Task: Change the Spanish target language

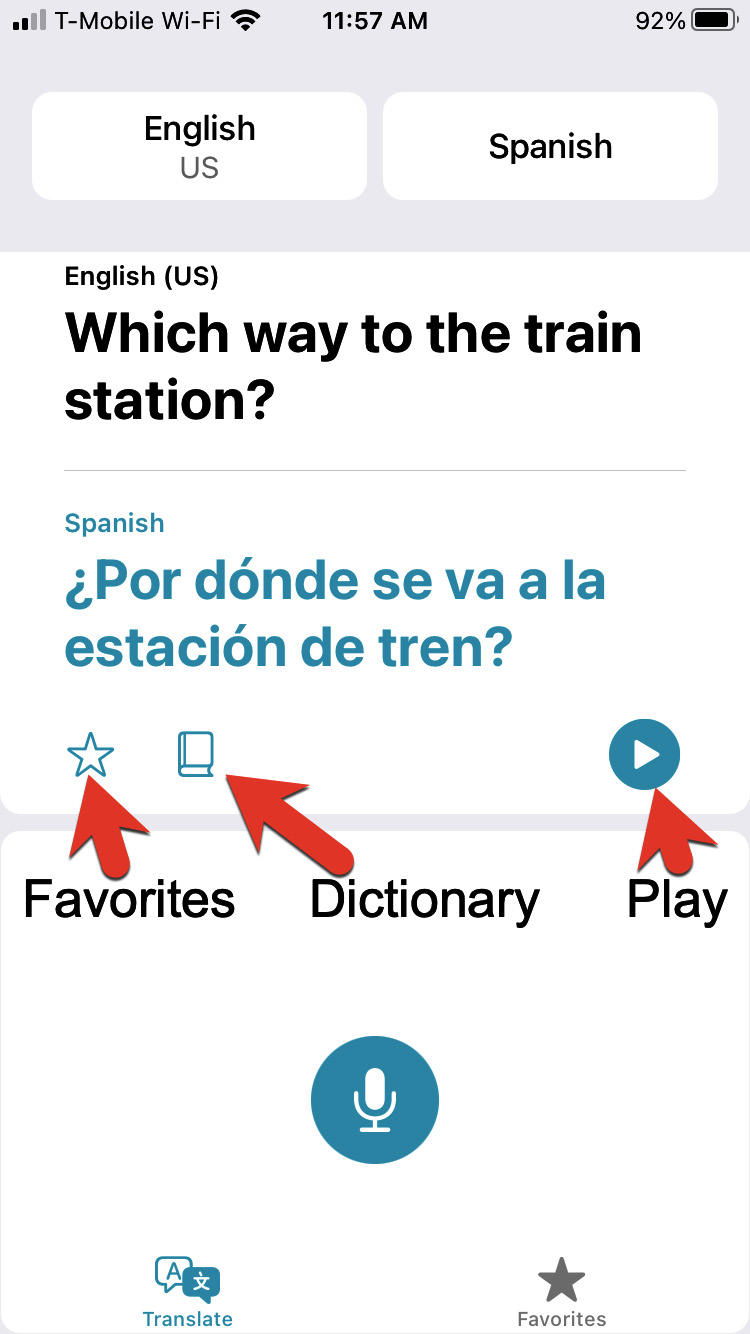Action: tap(550, 146)
